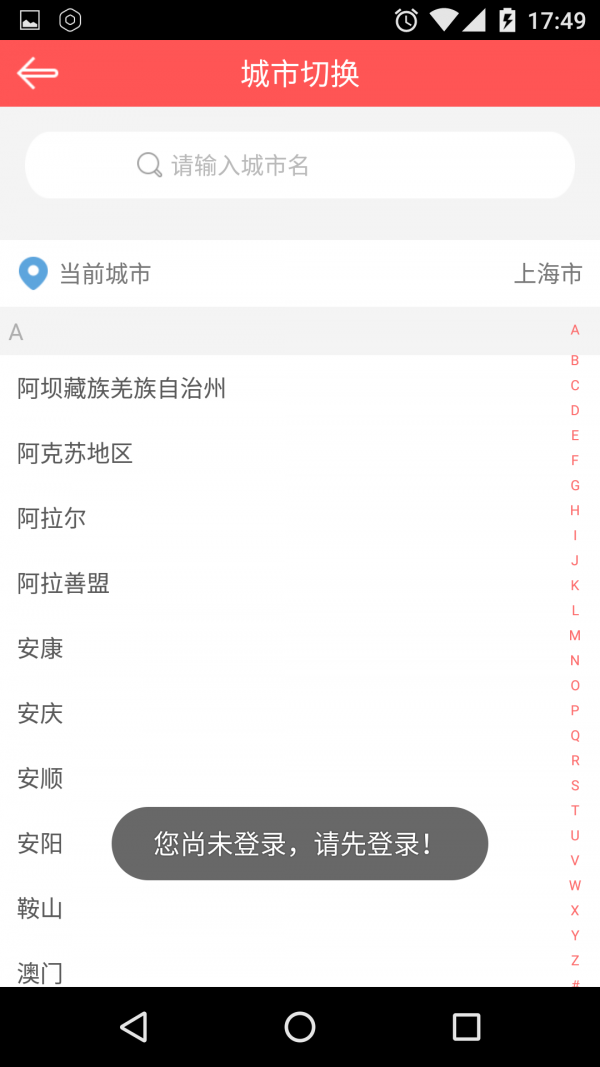Jump to letter H in index
600x1067 pixels.
coord(575,510)
